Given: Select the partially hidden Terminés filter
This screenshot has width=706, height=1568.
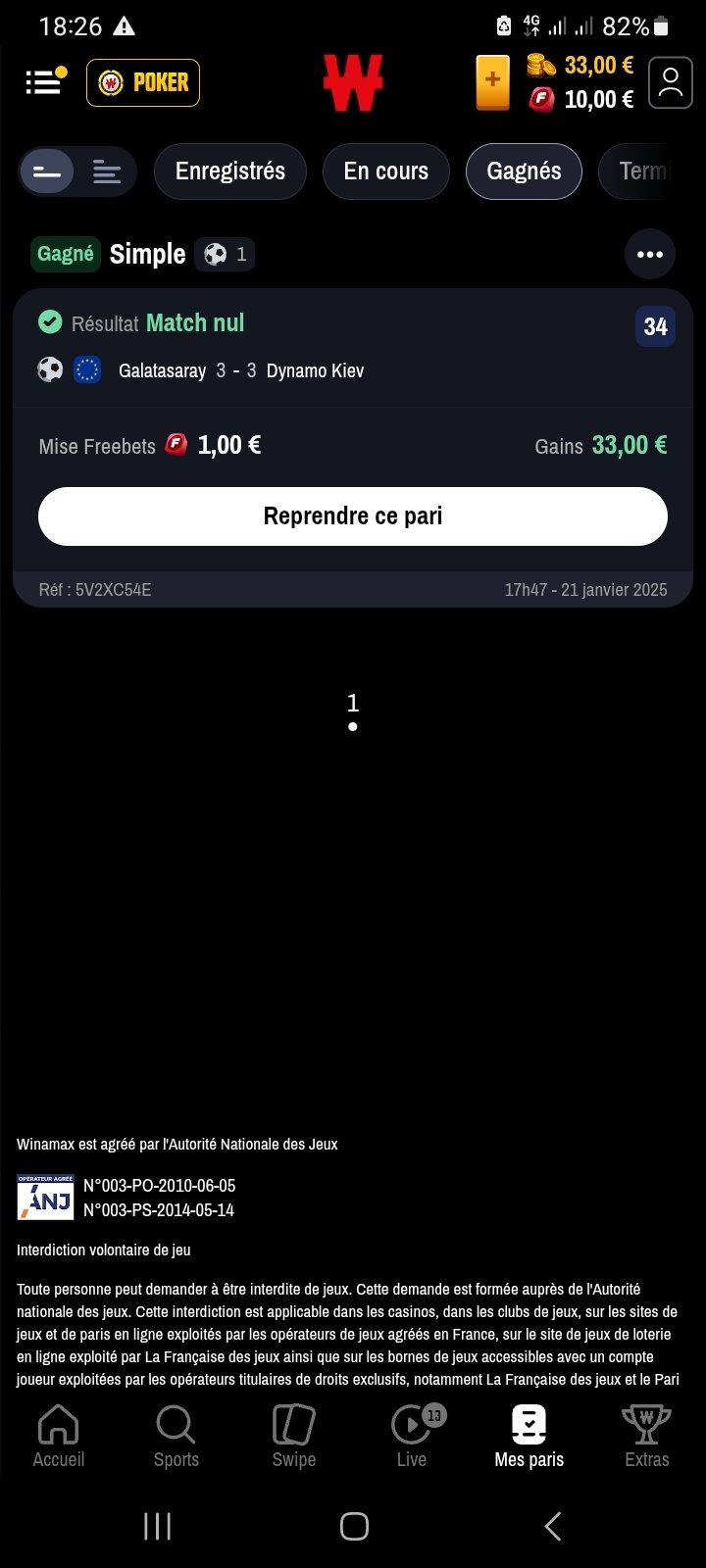Looking at the screenshot, I should click(647, 171).
